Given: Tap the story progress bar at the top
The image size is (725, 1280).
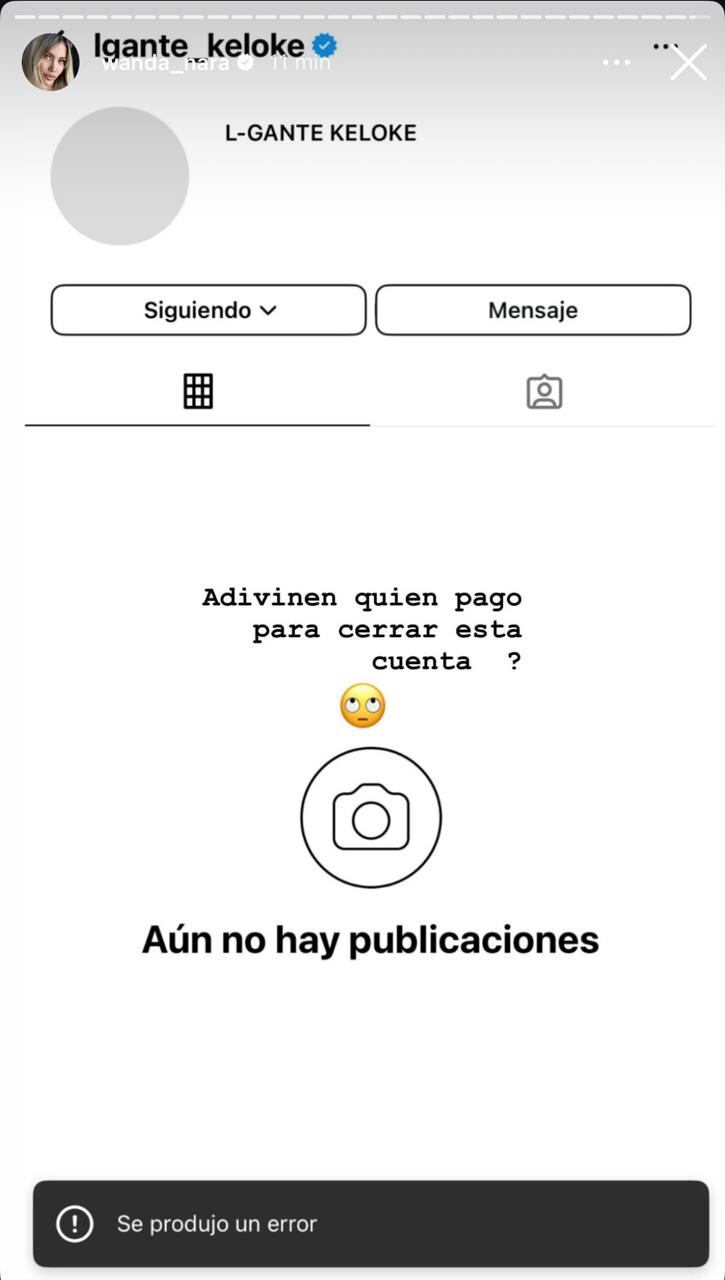Looking at the screenshot, I should coord(362,14).
